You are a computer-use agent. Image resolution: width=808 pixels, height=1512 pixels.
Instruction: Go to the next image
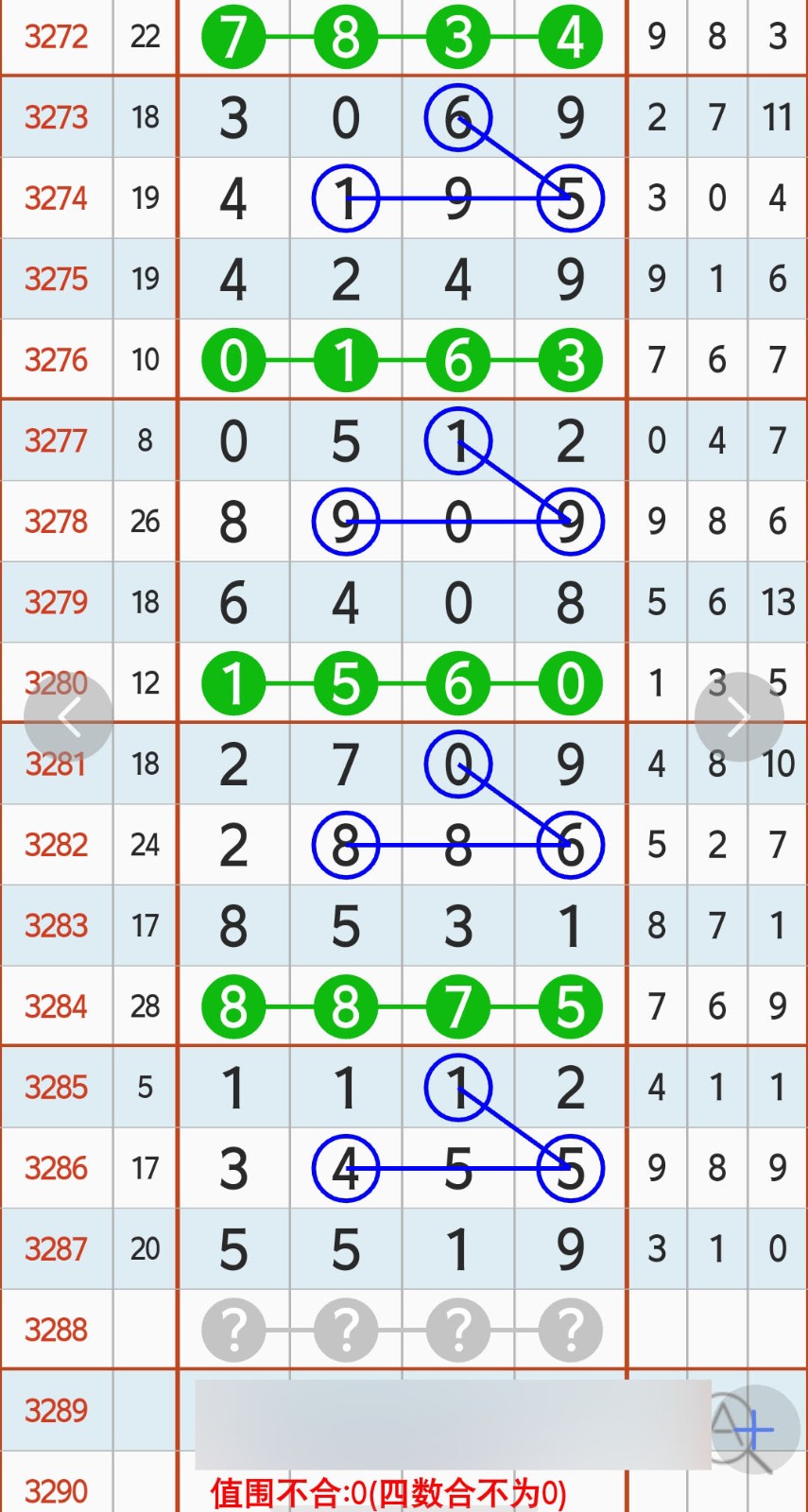pyautogui.click(x=738, y=717)
